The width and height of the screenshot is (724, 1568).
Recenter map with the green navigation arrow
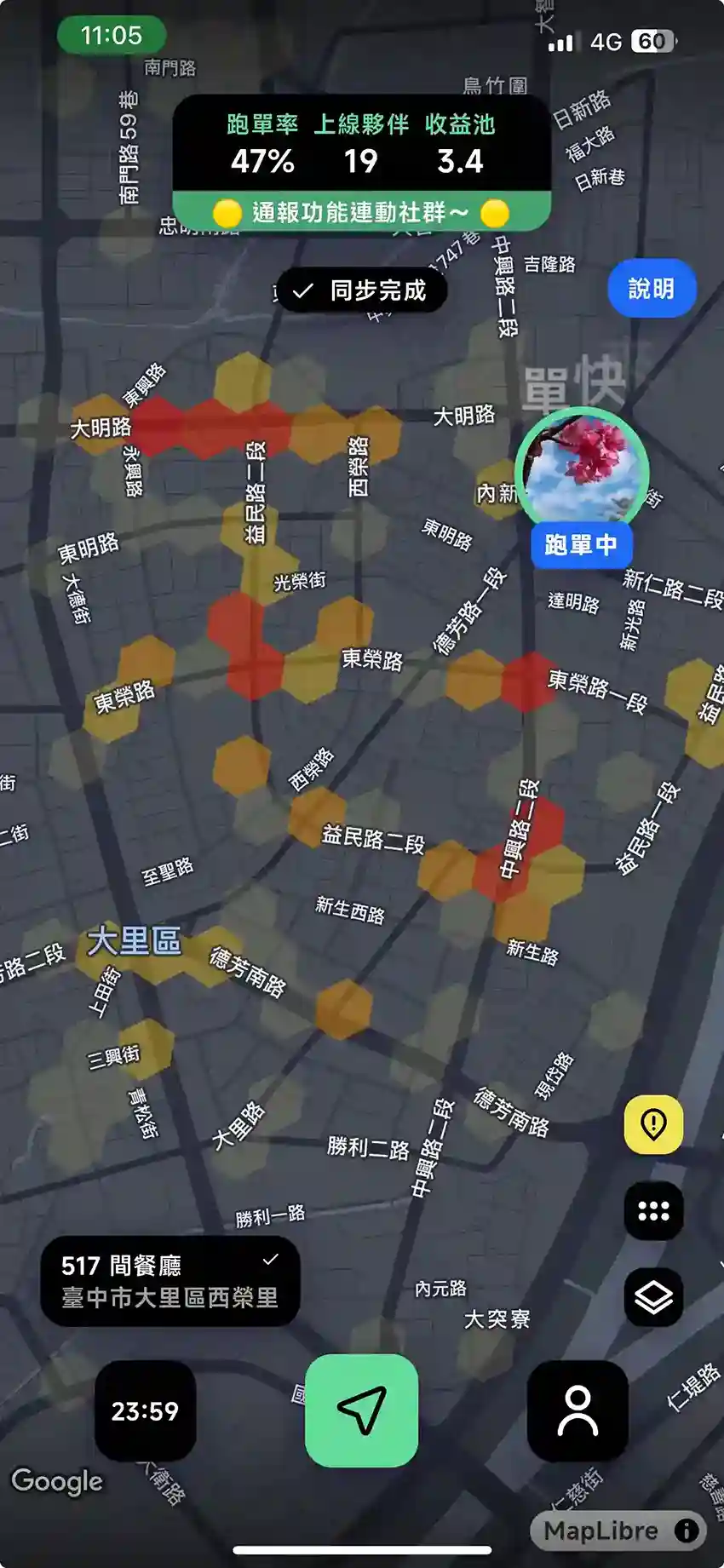click(361, 1410)
